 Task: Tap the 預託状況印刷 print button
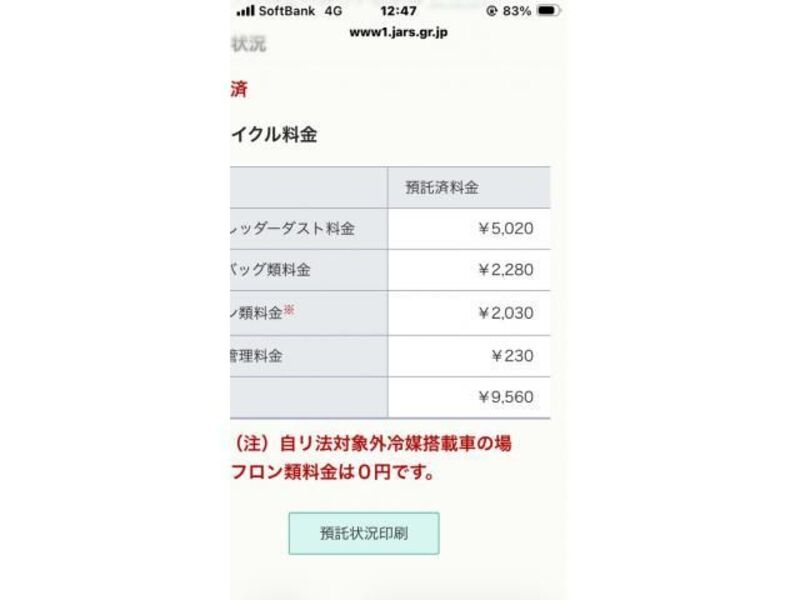(364, 533)
